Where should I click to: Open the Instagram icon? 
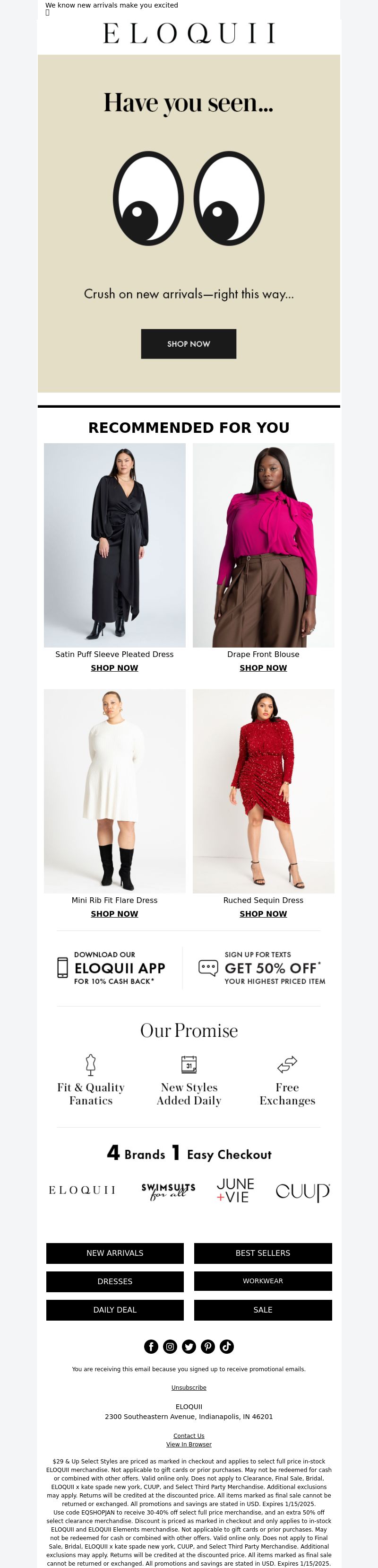coord(170,1347)
